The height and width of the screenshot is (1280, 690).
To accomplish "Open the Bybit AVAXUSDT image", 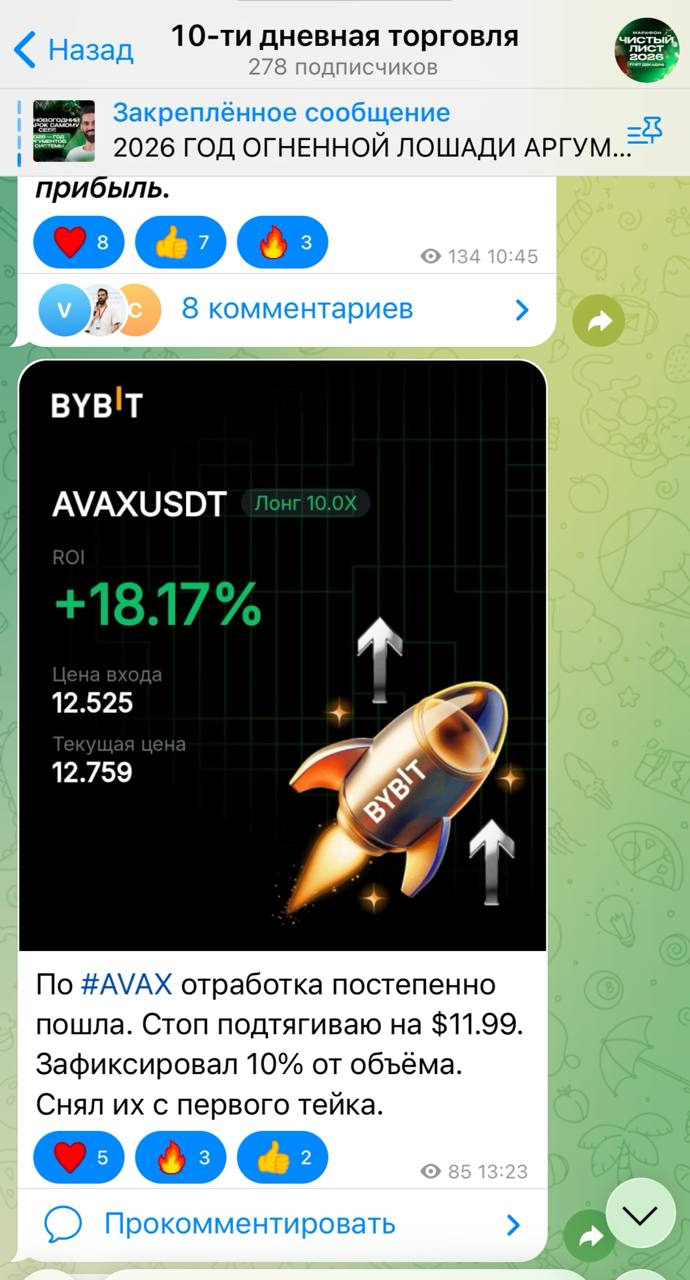I will pos(283,655).
